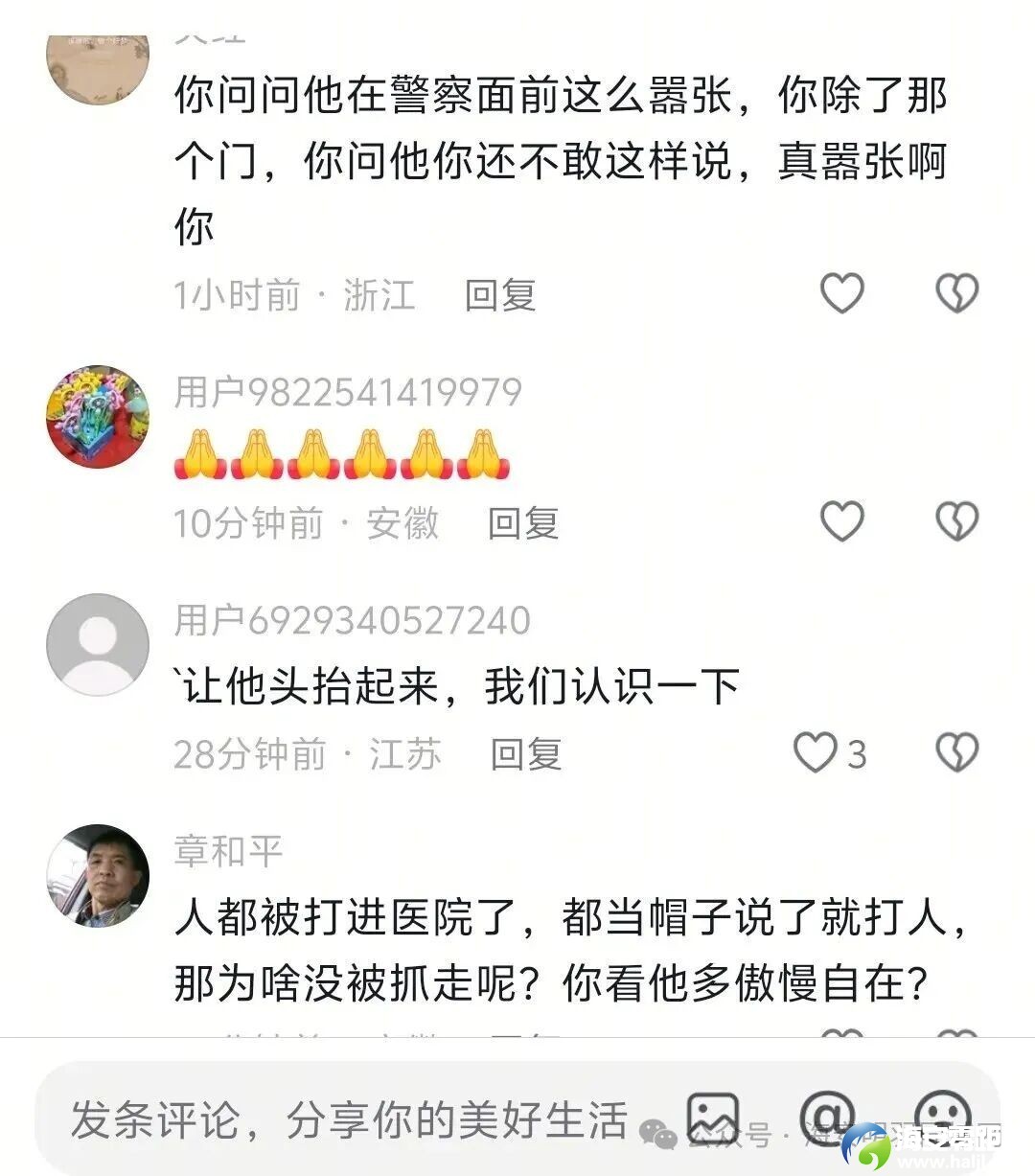Open 章和平's profile picture
Image resolution: width=1035 pixels, height=1176 pixels.
coord(98,875)
